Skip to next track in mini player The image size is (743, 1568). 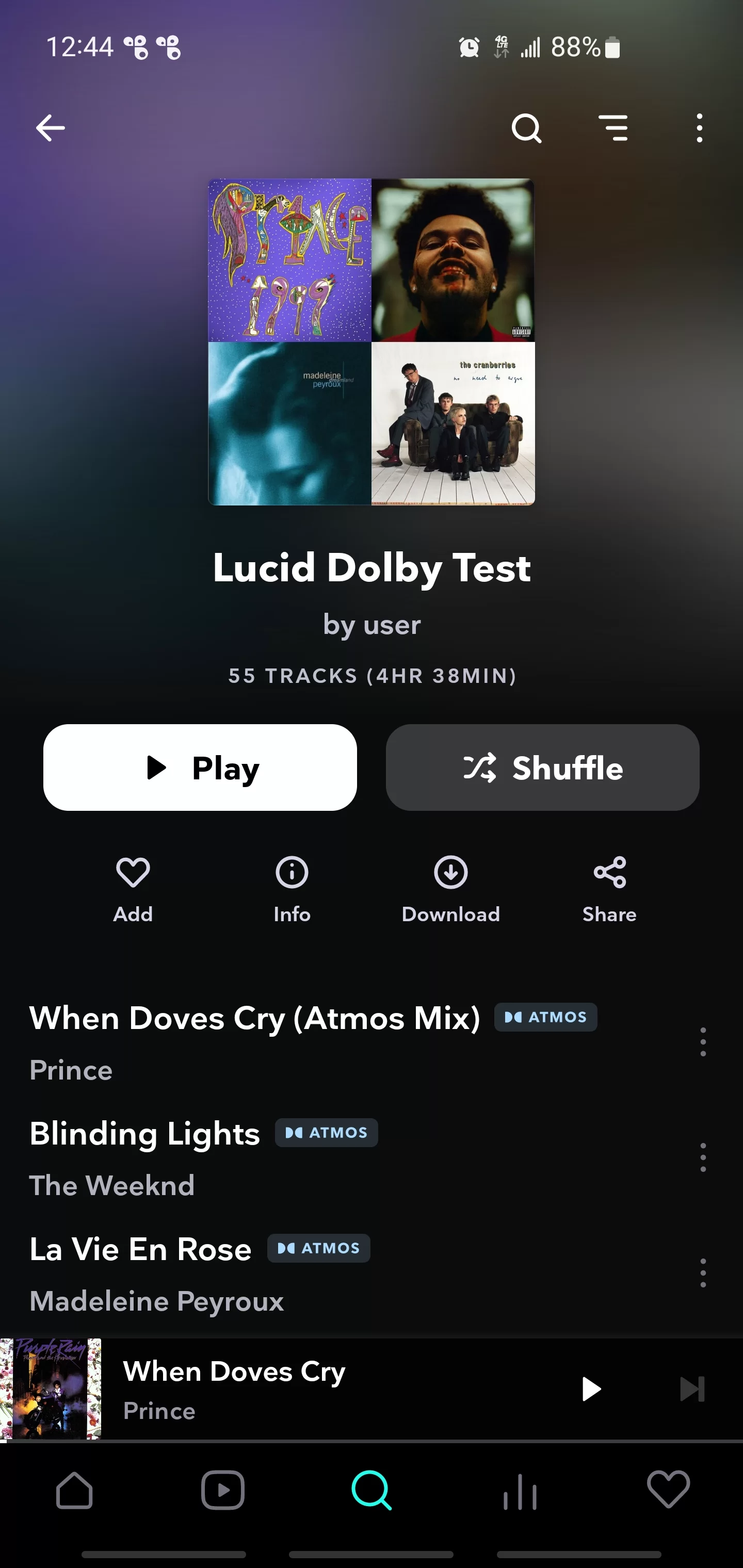tap(692, 1389)
